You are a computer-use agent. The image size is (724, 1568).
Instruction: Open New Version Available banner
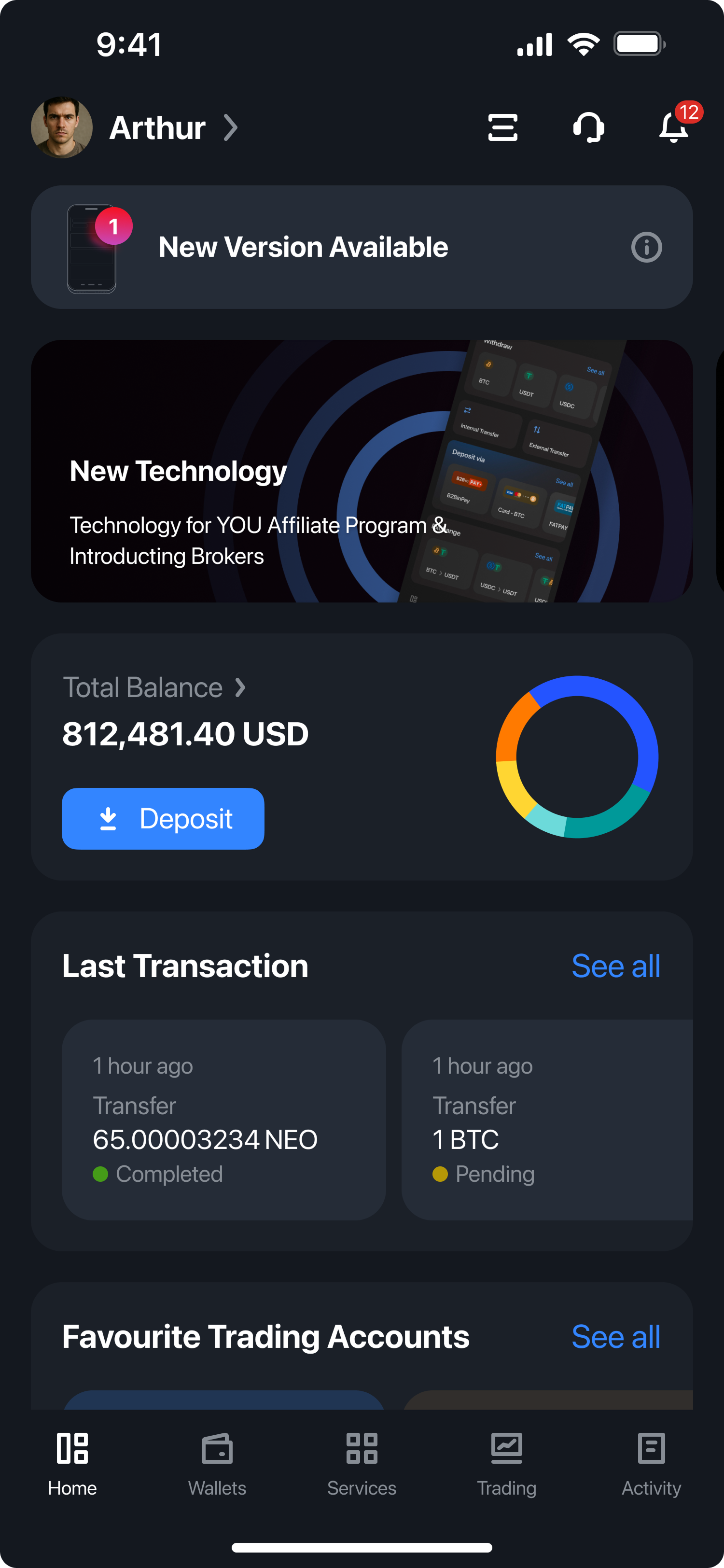(302, 247)
